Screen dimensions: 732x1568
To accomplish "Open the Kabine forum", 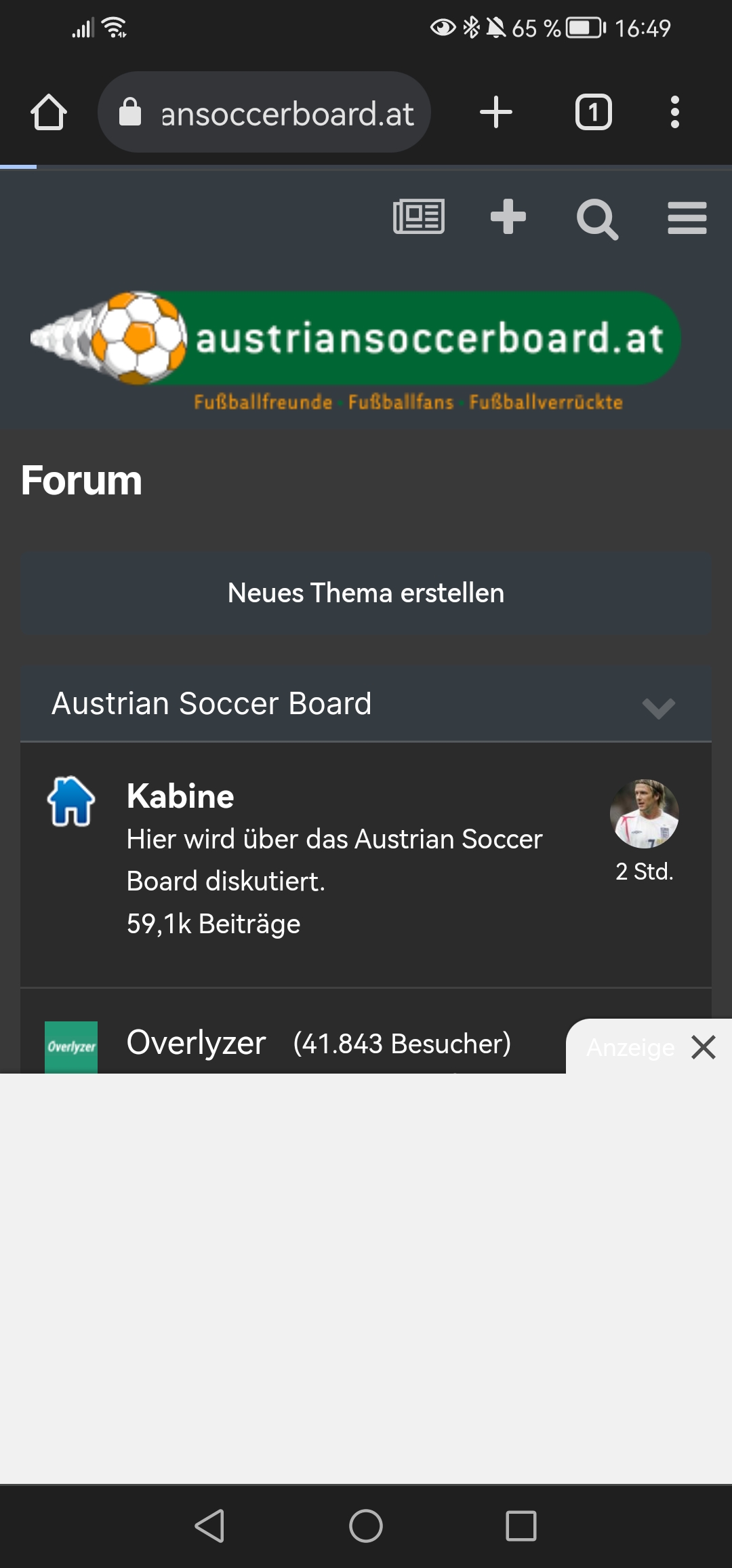I will point(180,796).
